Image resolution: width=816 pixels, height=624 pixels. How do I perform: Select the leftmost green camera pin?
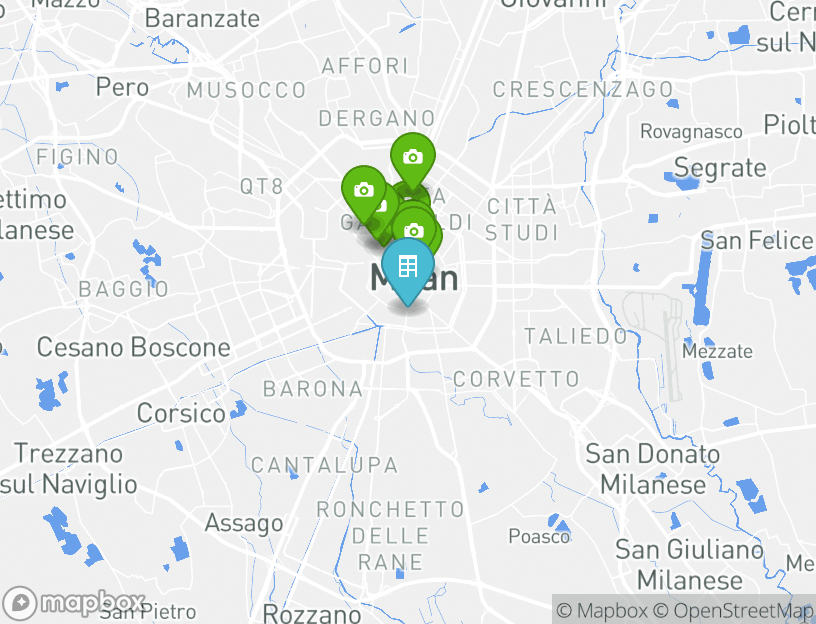click(x=363, y=190)
